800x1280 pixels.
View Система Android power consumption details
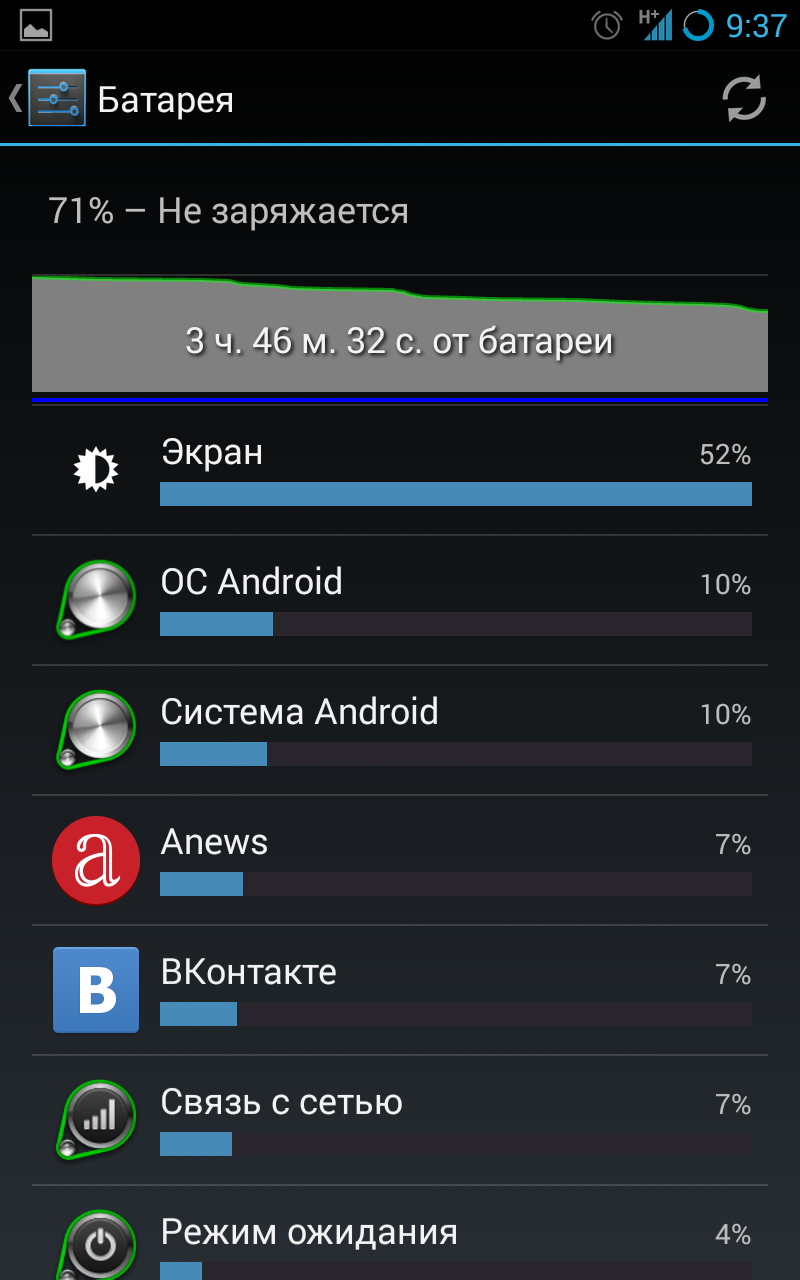(400, 728)
